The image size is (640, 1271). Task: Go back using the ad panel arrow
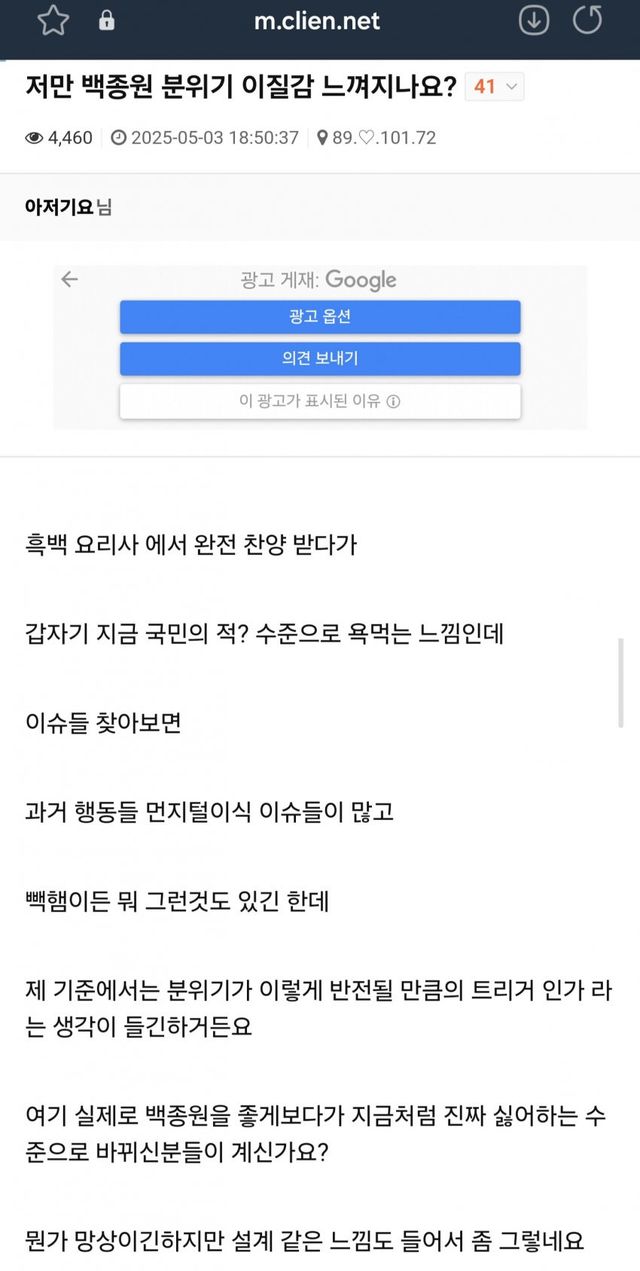pyautogui.click(x=70, y=280)
